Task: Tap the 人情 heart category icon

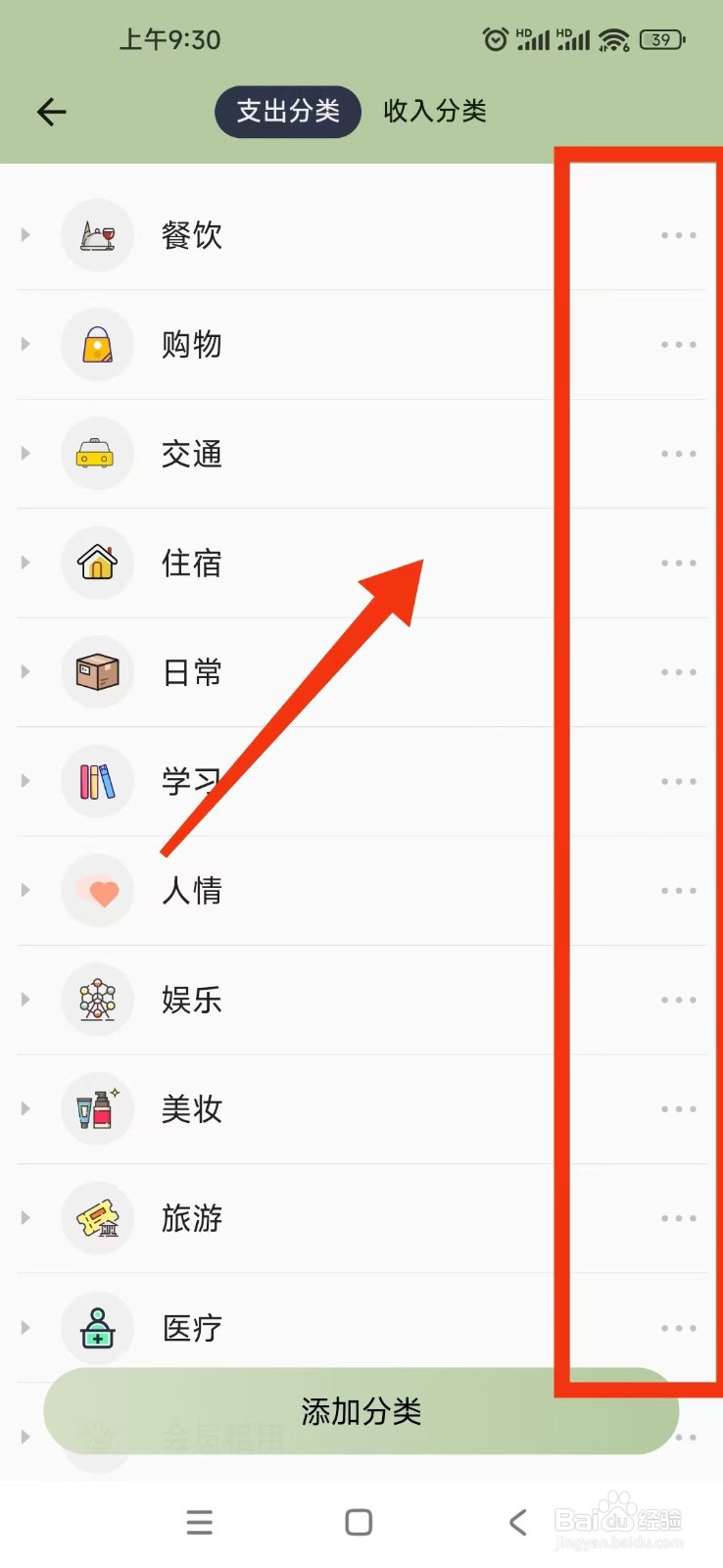Action: click(x=97, y=890)
